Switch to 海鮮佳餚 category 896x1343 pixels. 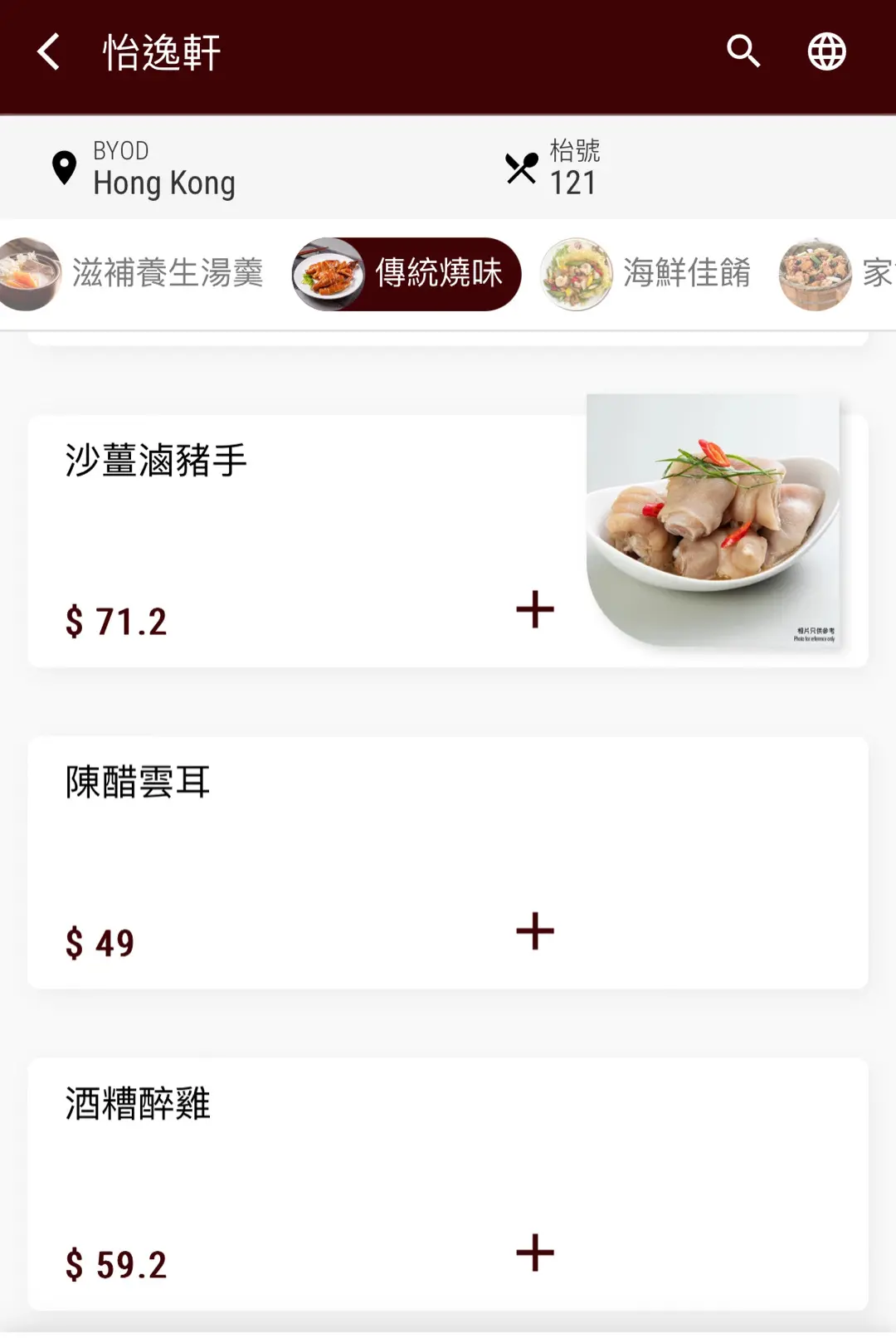tap(647, 274)
